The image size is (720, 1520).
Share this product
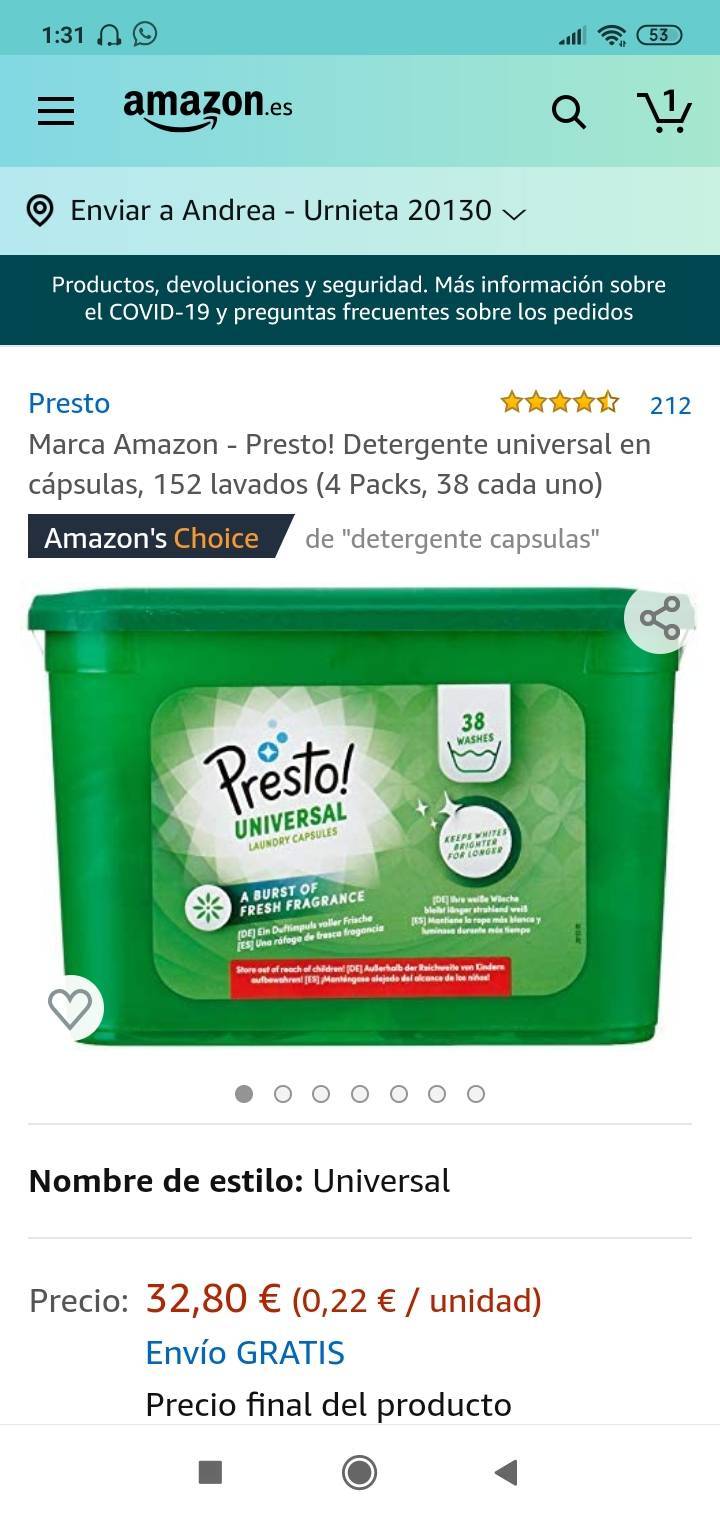pyautogui.click(x=660, y=618)
